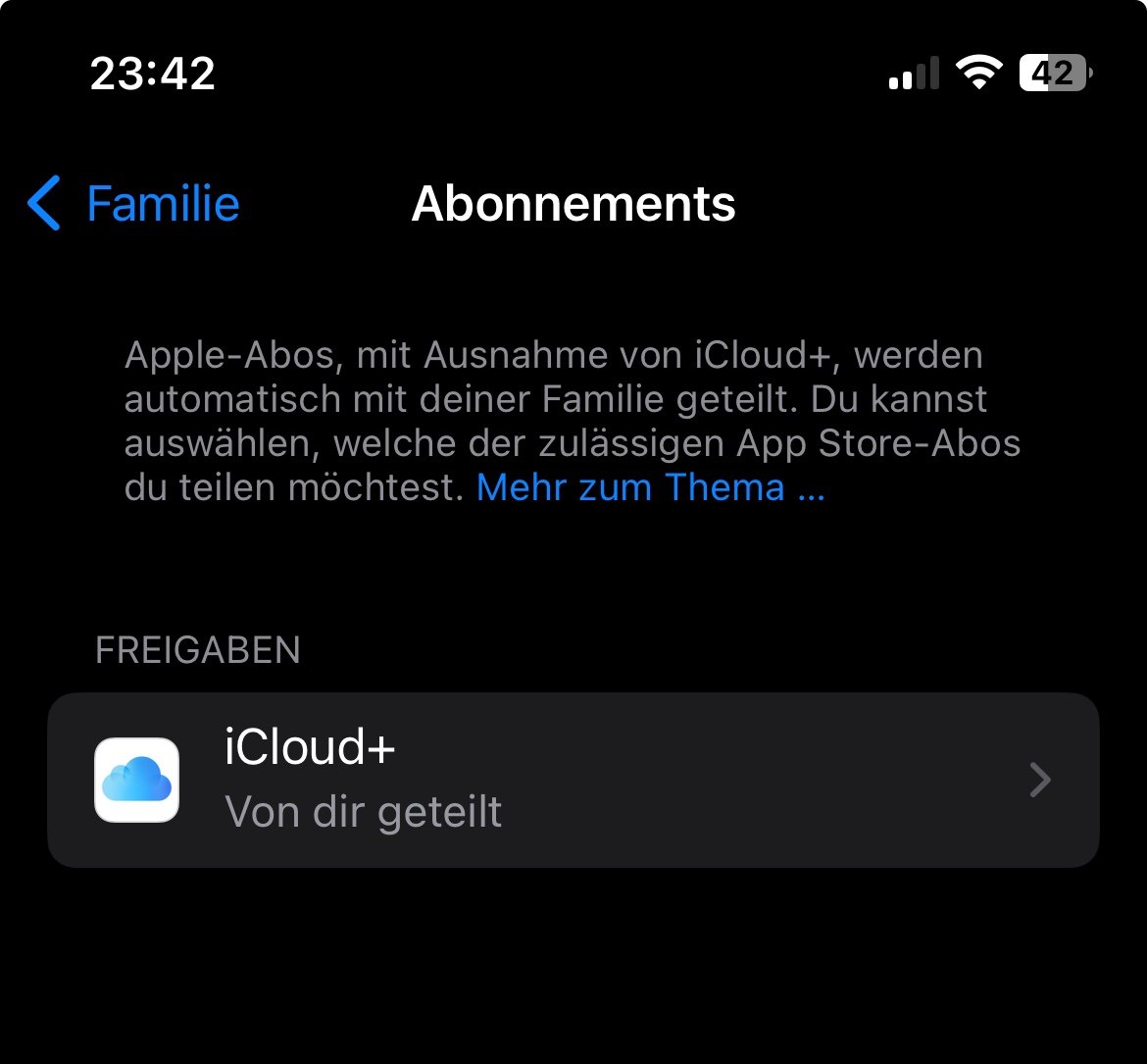Screen dimensions: 1147x1064
Task: Open the iCloud+ subscription row
Action: (x=573, y=780)
